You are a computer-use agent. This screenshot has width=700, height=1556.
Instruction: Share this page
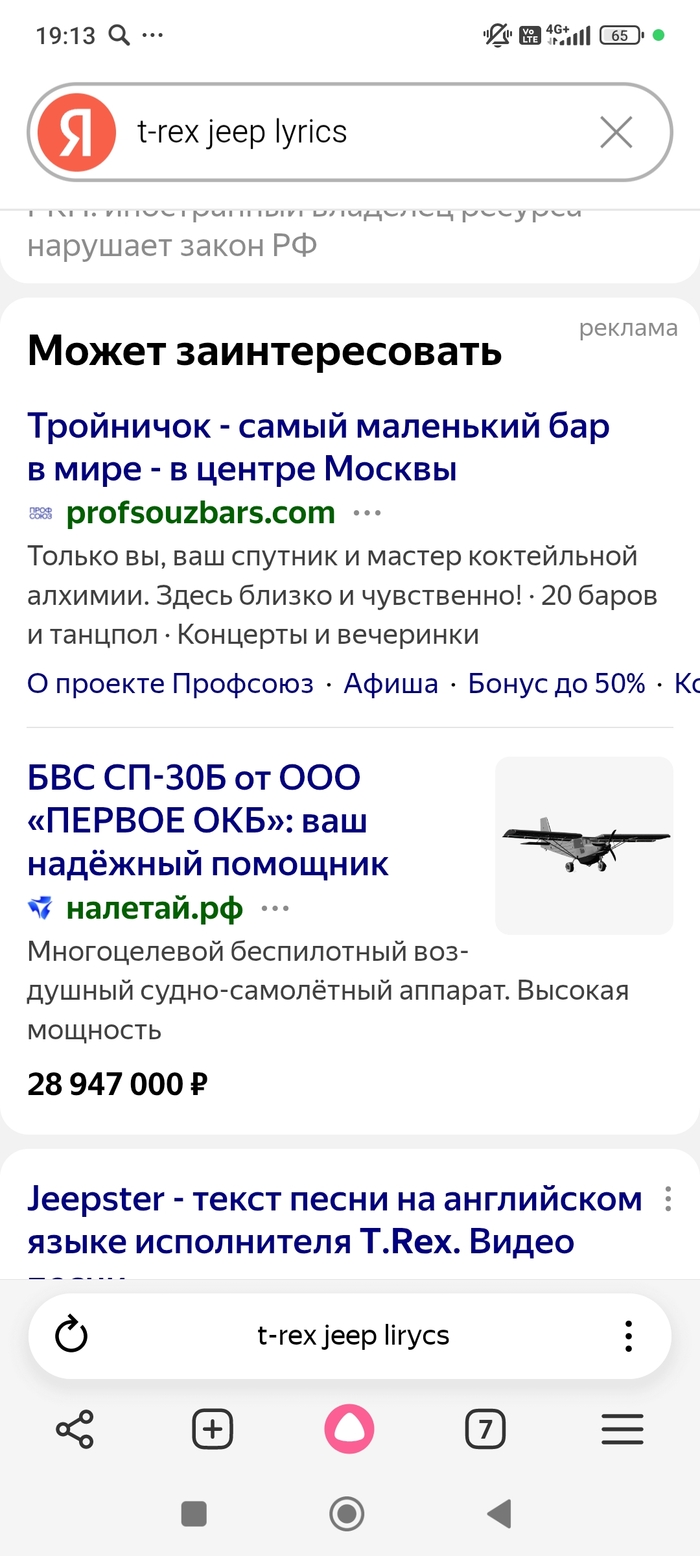point(75,1429)
